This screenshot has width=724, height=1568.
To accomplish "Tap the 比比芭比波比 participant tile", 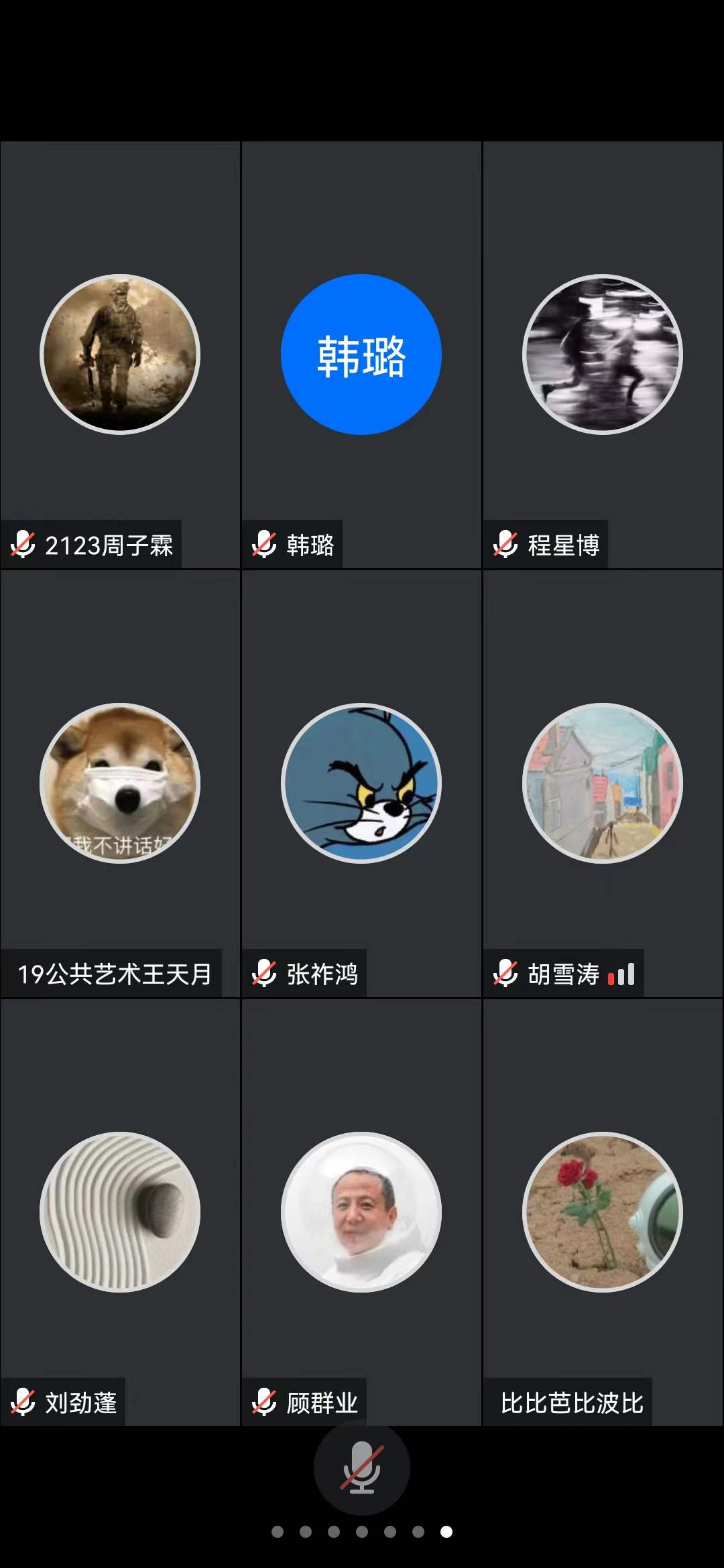I will click(x=603, y=1212).
